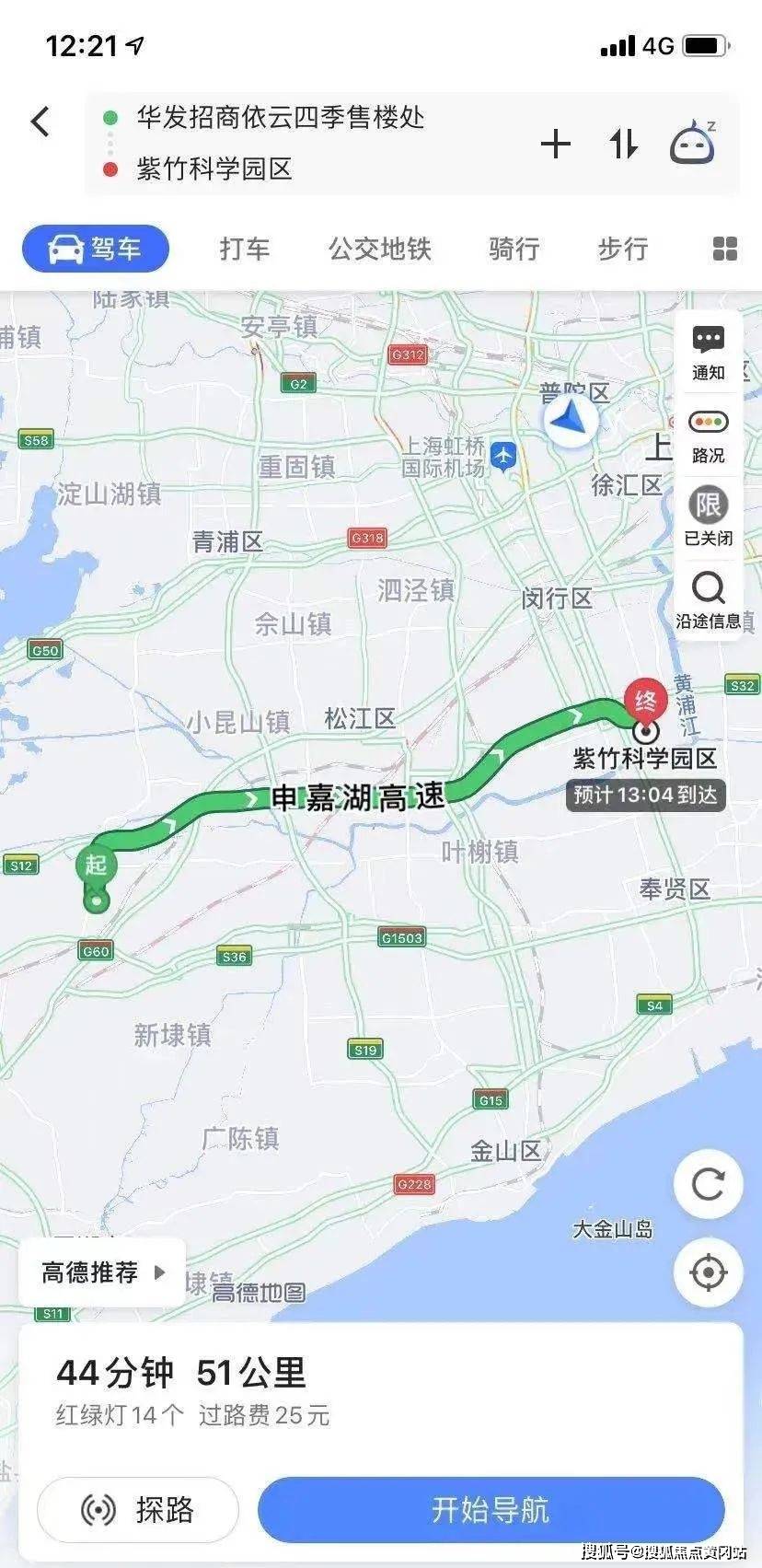762x1568 pixels.
Task: Switch to the 步行 walking tab
Action: [623, 250]
